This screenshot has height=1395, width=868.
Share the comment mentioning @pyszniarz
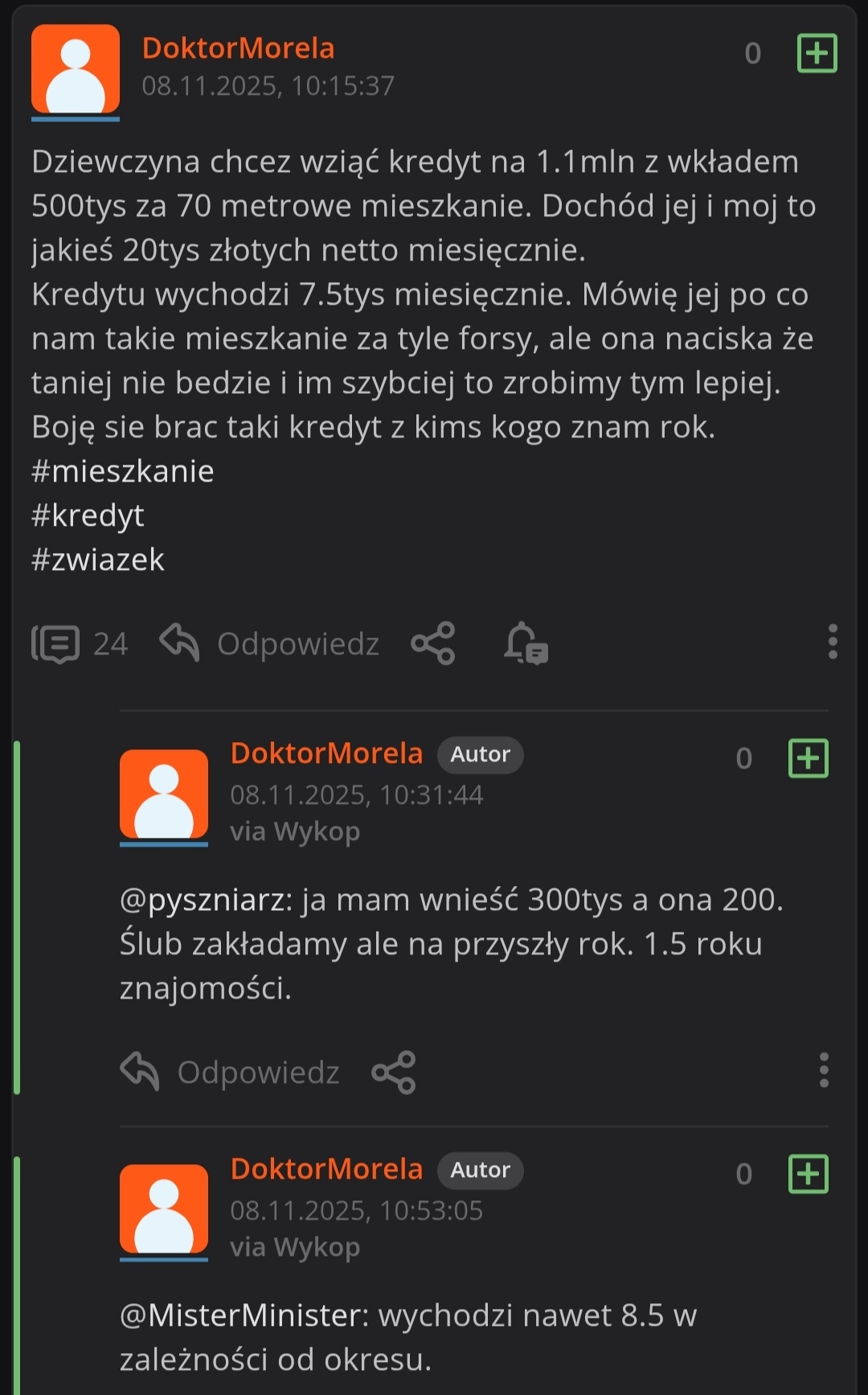click(x=393, y=1072)
